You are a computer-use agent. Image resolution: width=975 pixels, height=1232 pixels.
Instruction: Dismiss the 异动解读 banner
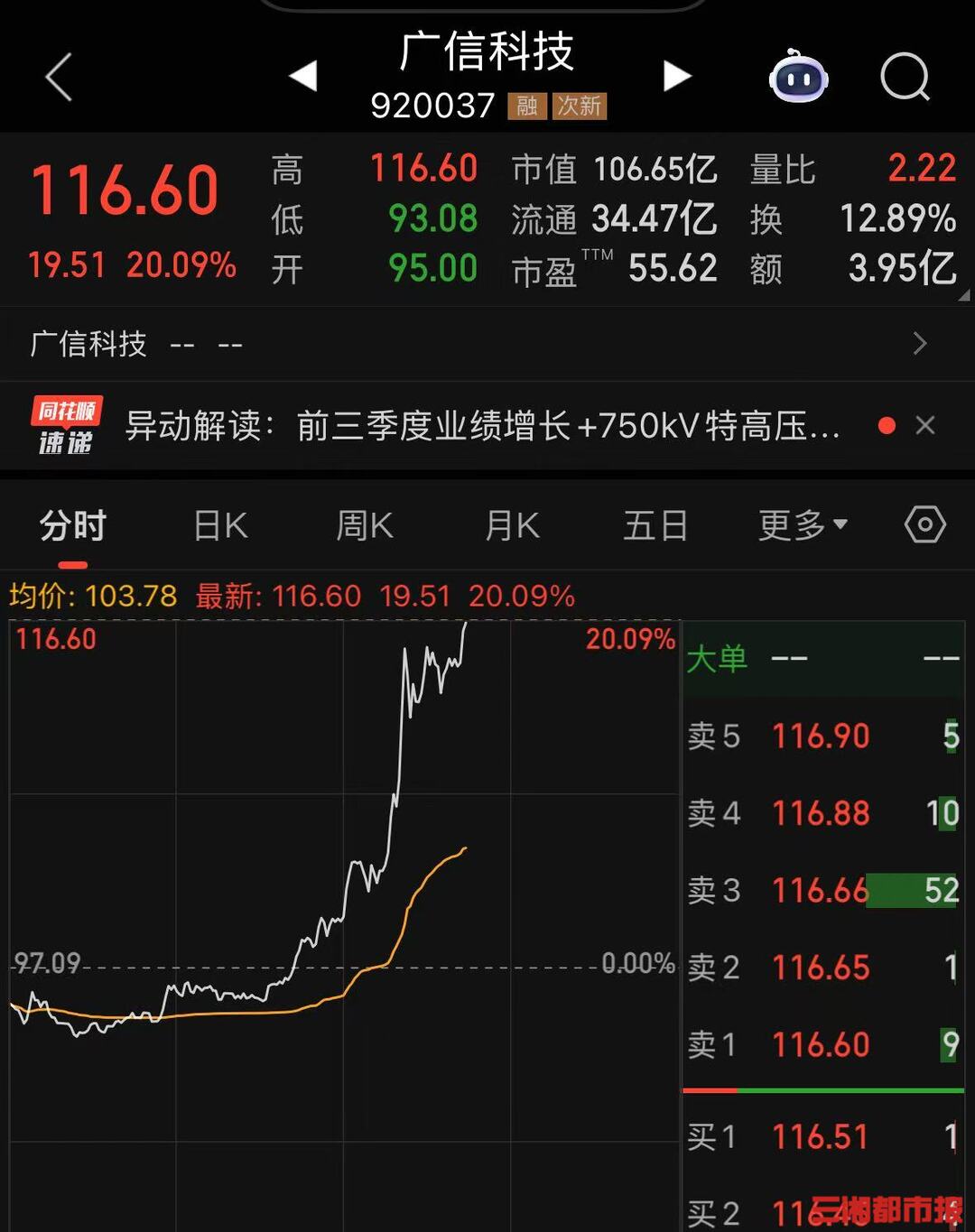(x=925, y=425)
